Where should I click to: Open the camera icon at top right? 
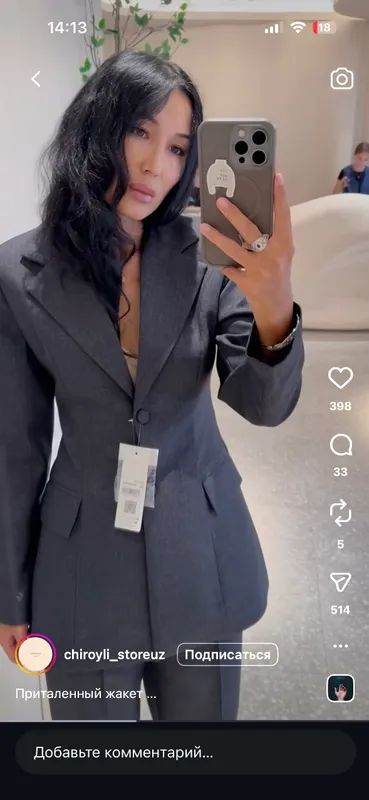(341, 79)
